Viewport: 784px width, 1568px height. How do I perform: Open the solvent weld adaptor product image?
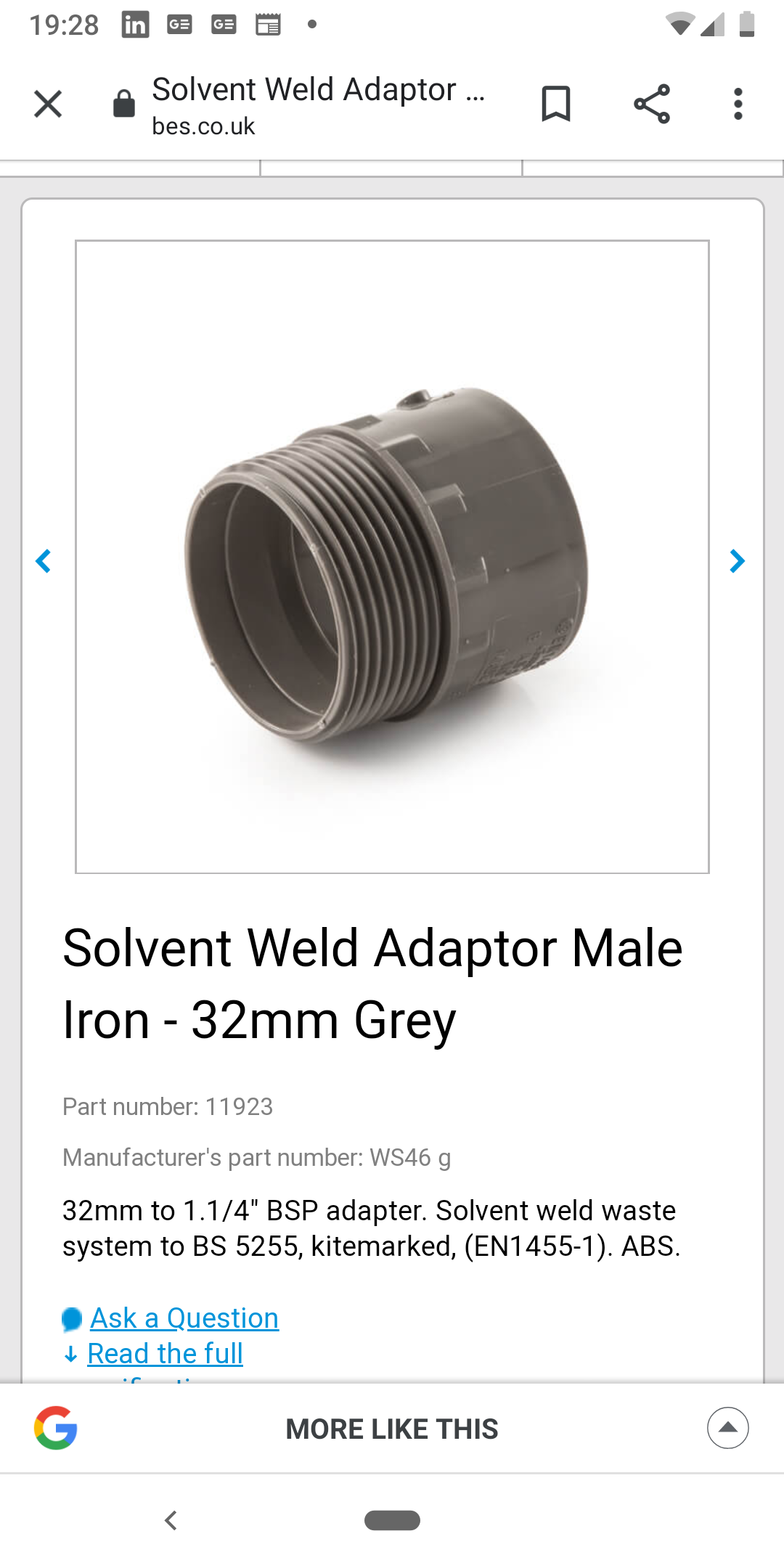[392, 557]
